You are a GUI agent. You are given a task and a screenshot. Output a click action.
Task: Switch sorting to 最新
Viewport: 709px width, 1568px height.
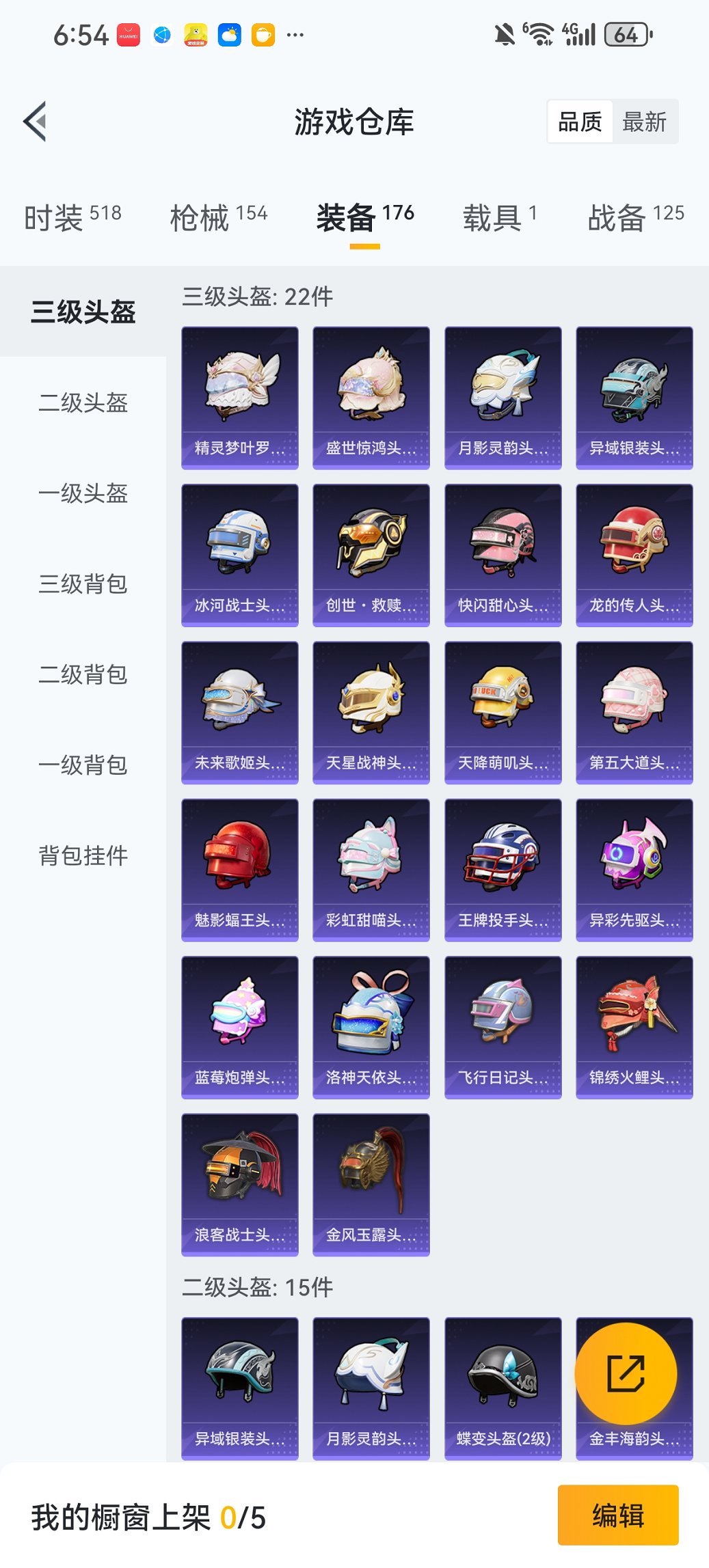coord(643,122)
